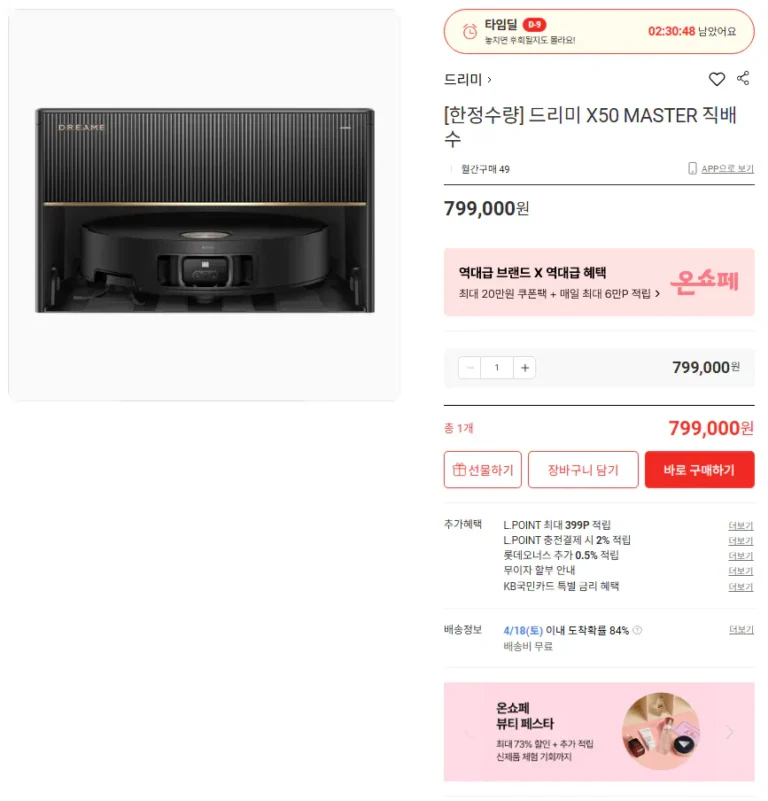Open 더보기 for 배송정보
This screenshot has height=801, width=768.
pyautogui.click(x=740, y=630)
